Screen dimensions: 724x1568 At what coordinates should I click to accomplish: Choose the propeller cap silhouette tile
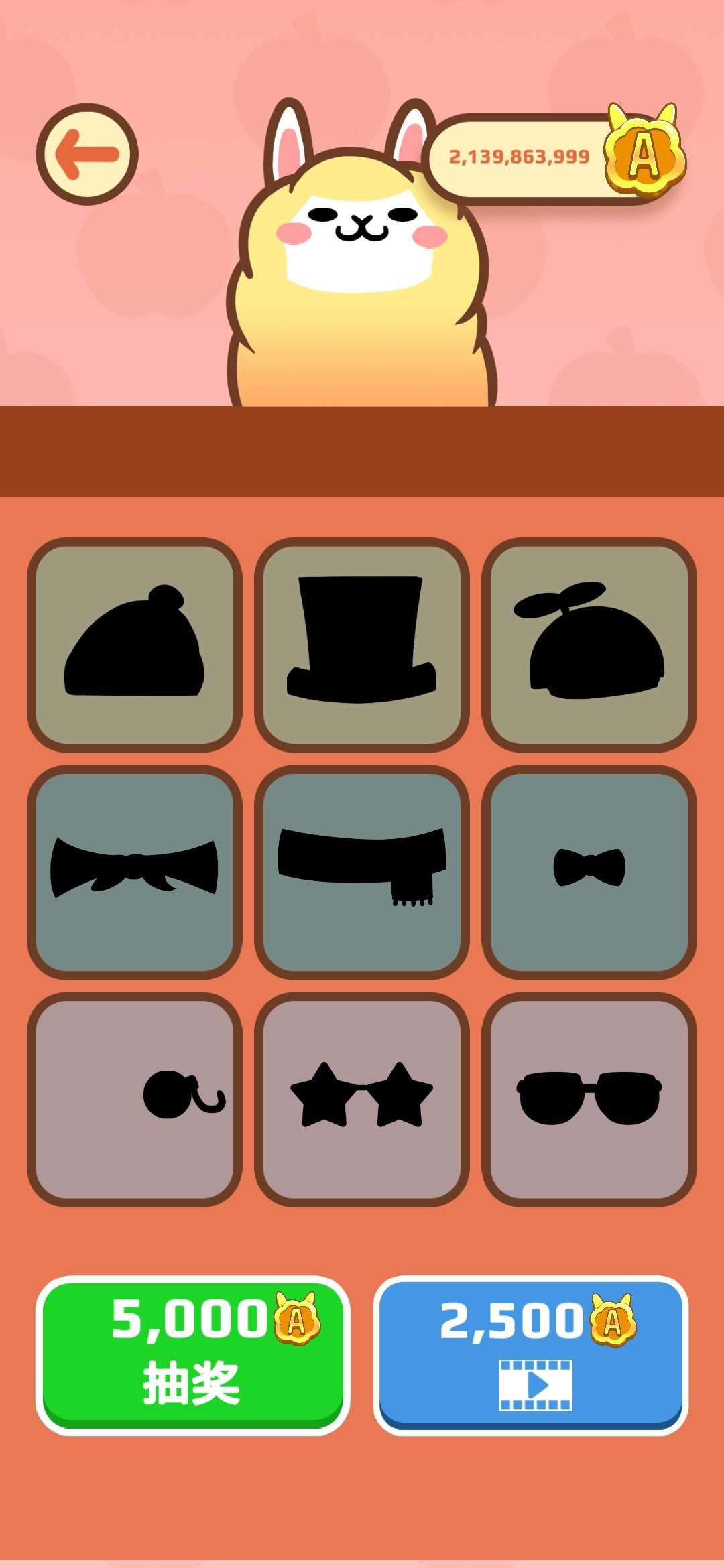pos(589,645)
